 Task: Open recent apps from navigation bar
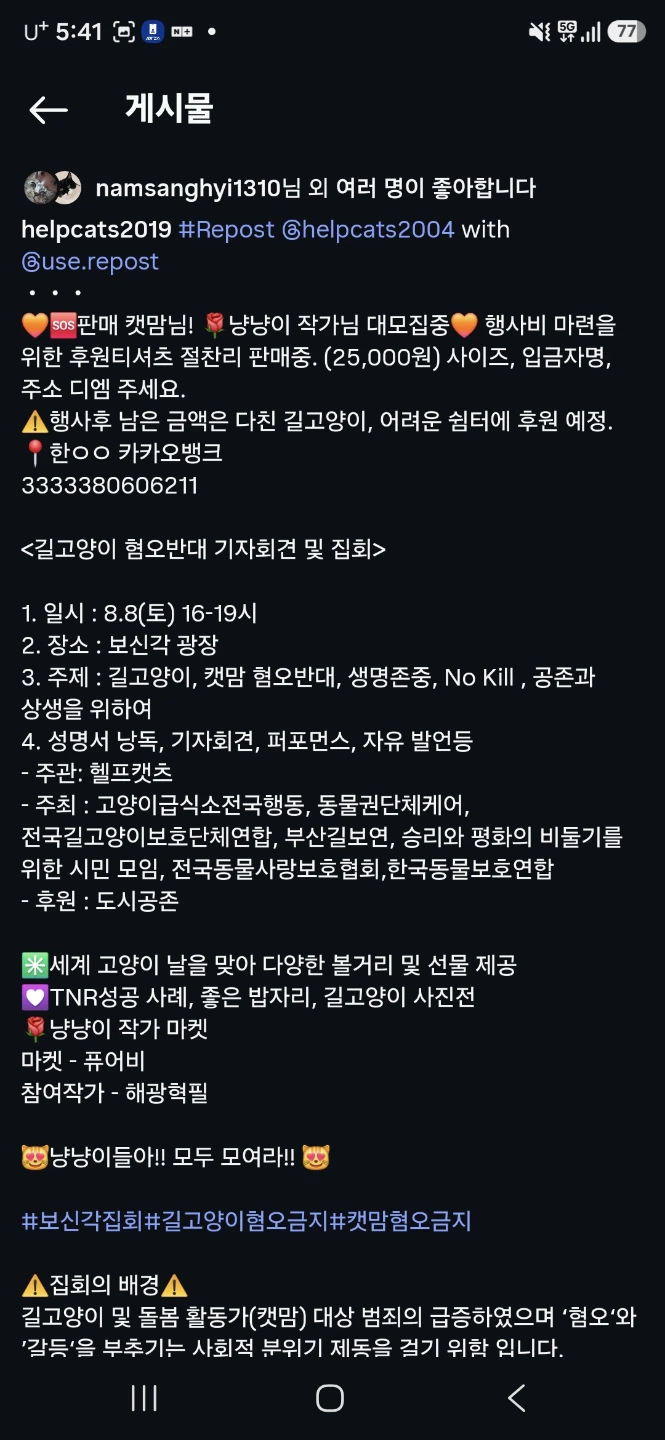tap(144, 1398)
